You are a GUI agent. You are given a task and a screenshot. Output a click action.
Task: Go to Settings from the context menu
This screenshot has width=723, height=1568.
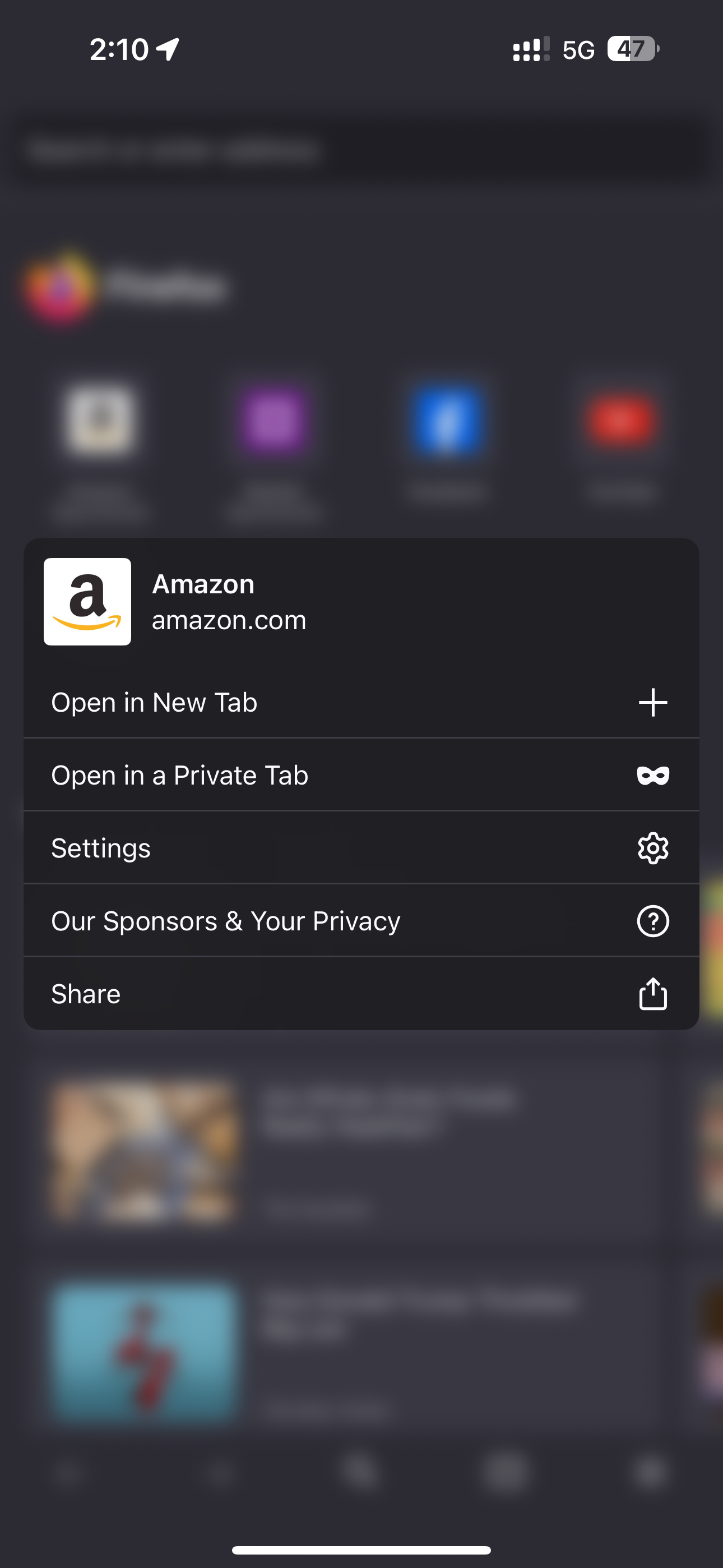[x=361, y=848]
